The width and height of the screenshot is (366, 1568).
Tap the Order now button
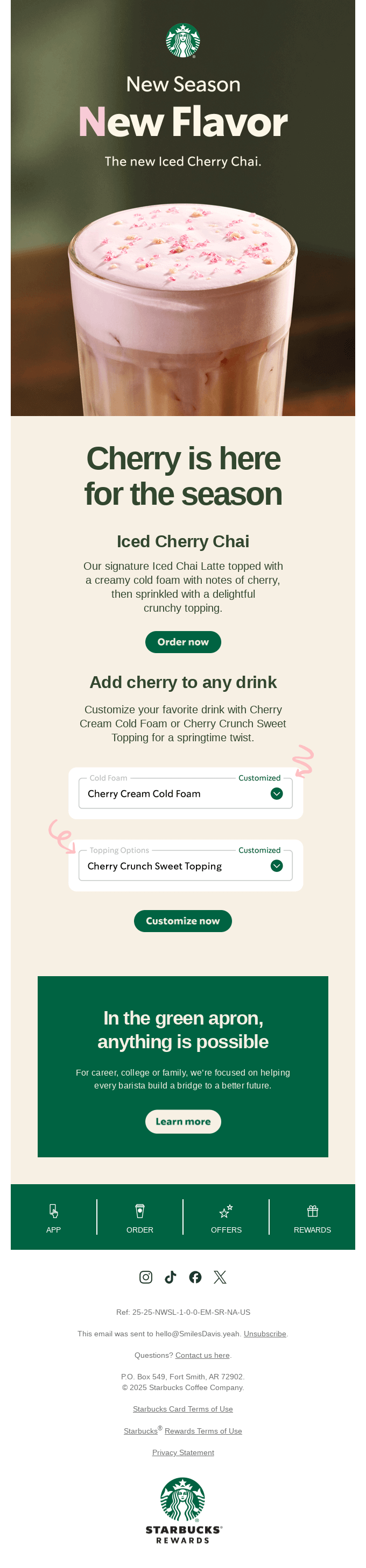182,642
